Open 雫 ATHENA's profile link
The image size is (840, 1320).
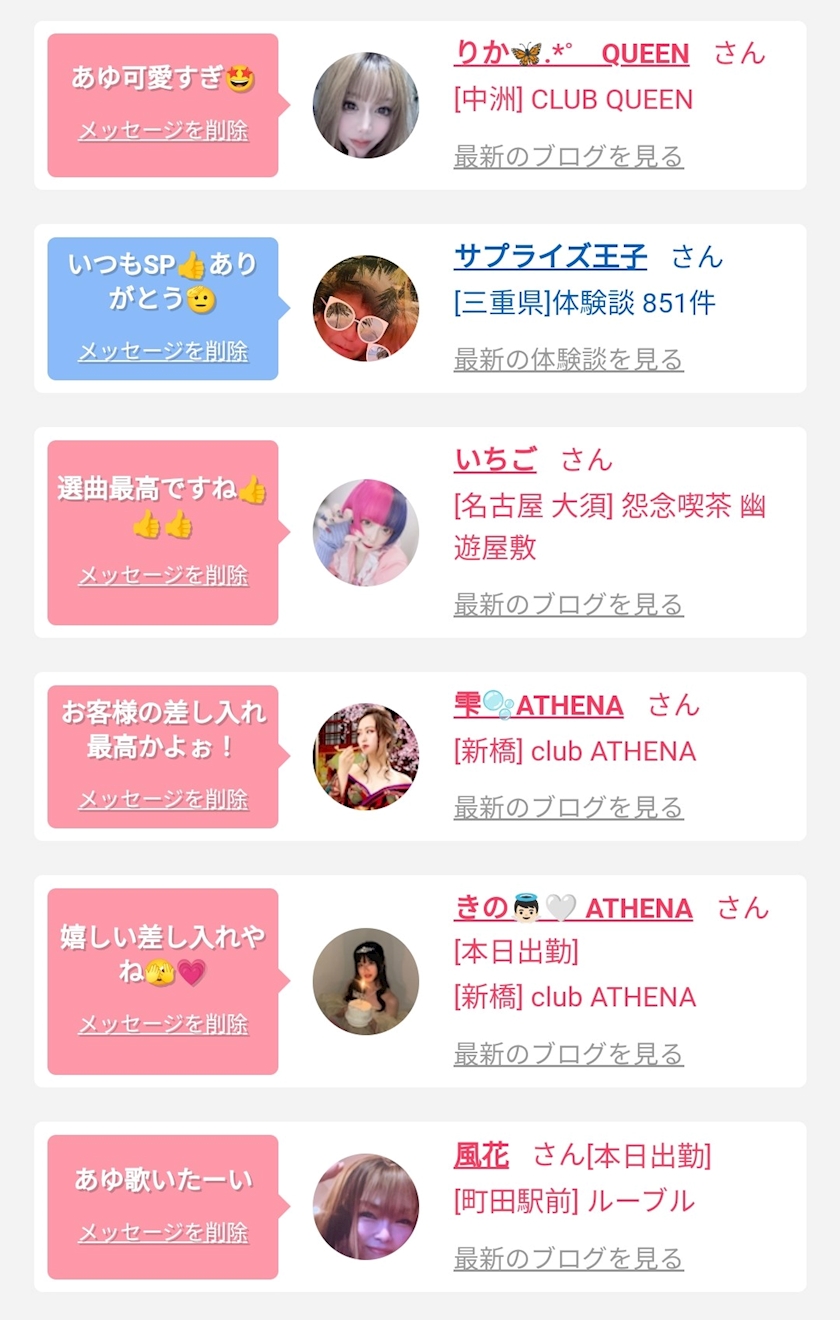click(x=538, y=705)
